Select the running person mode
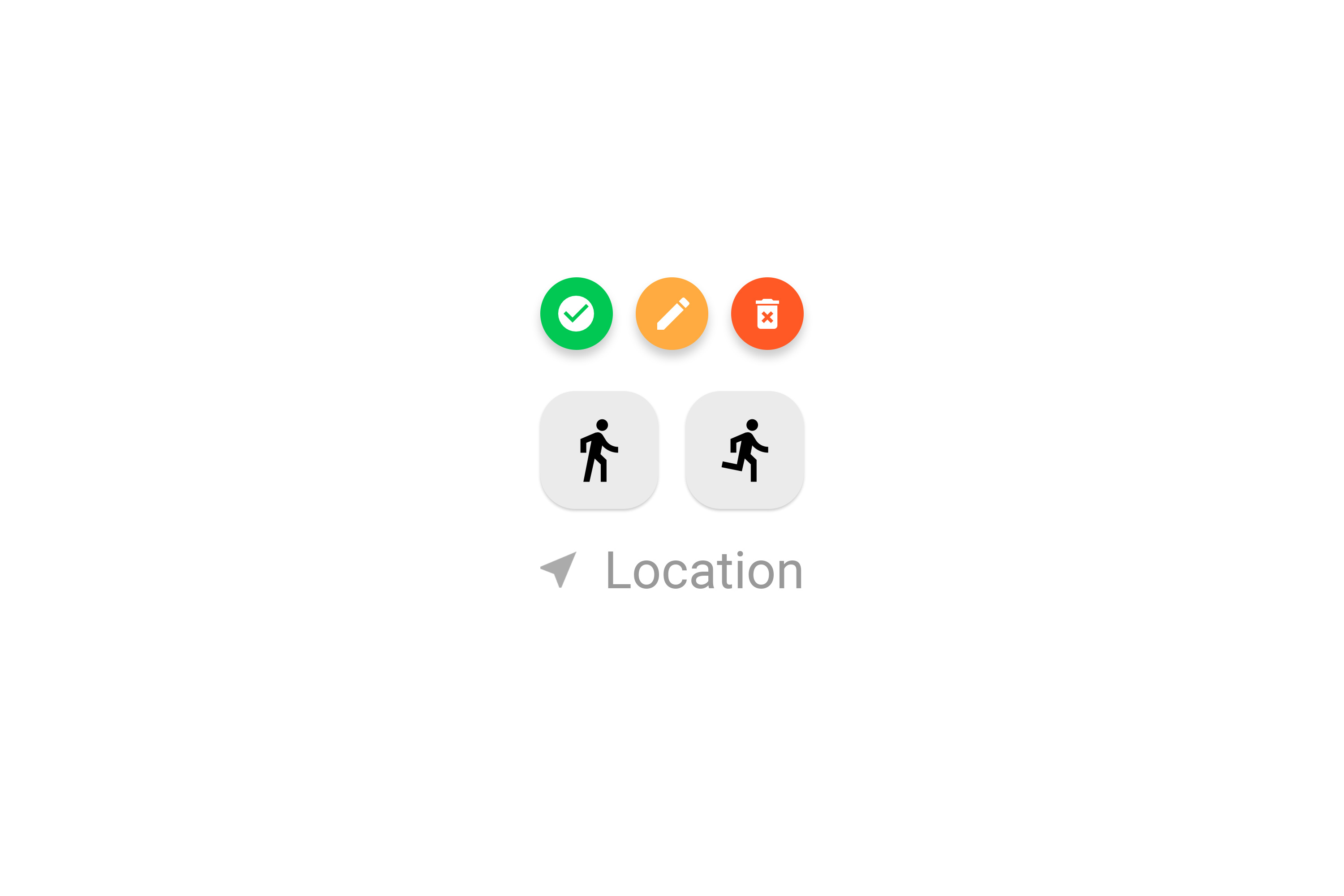 click(x=745, y=450)
